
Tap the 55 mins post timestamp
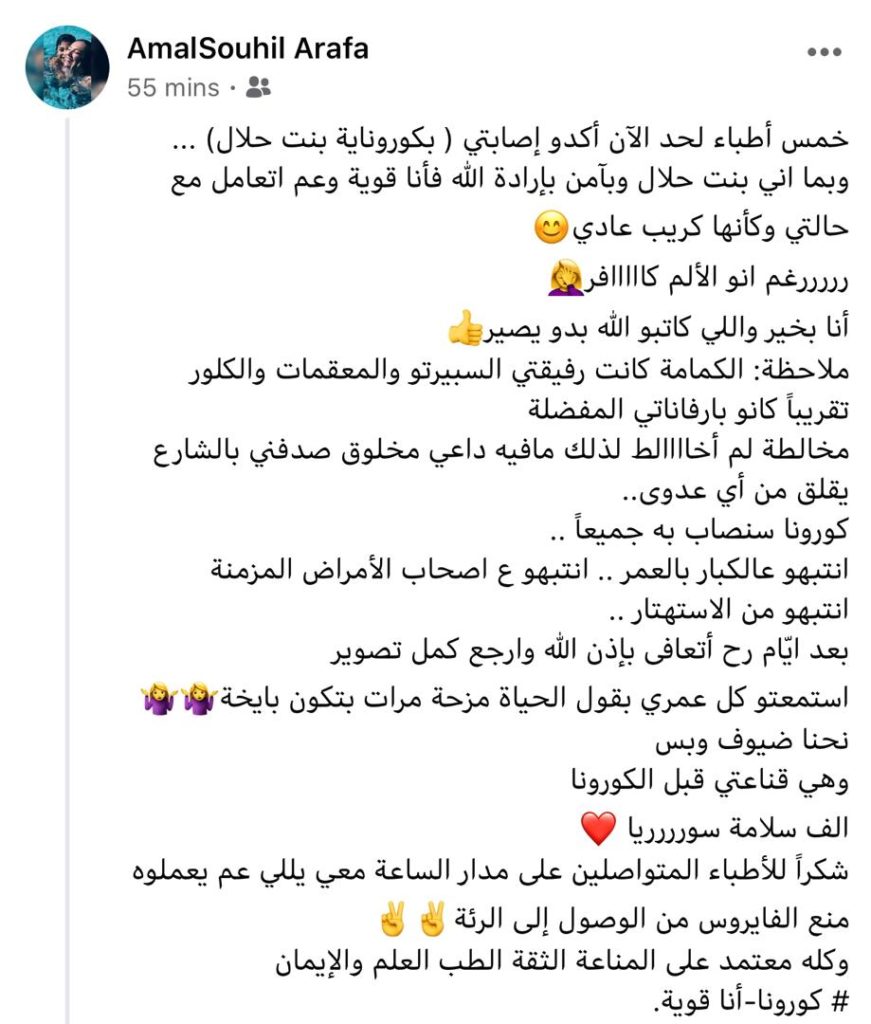pos(172,88)
